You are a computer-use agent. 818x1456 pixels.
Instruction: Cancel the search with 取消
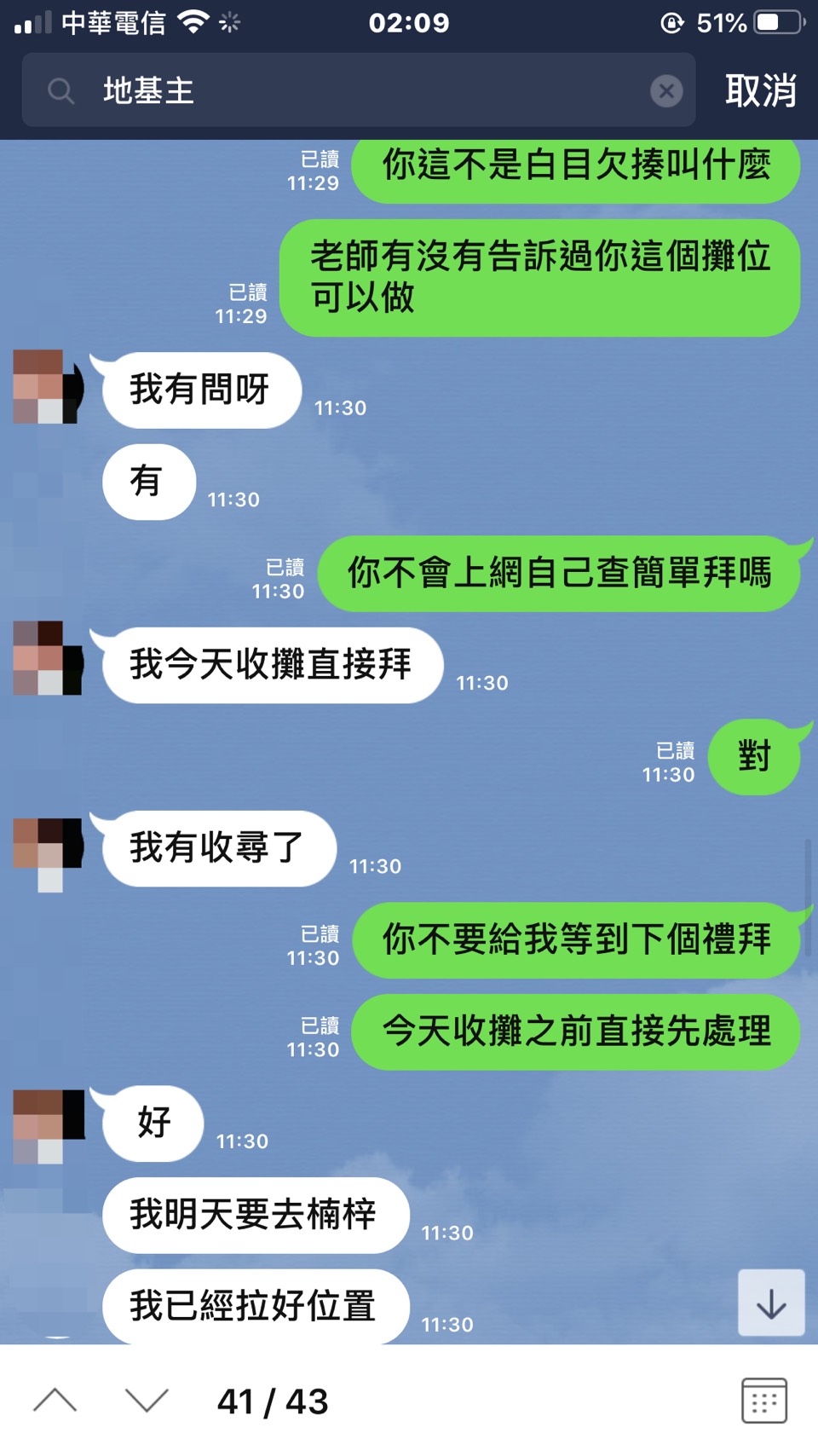pyautogui.click(x=760, y=90)
